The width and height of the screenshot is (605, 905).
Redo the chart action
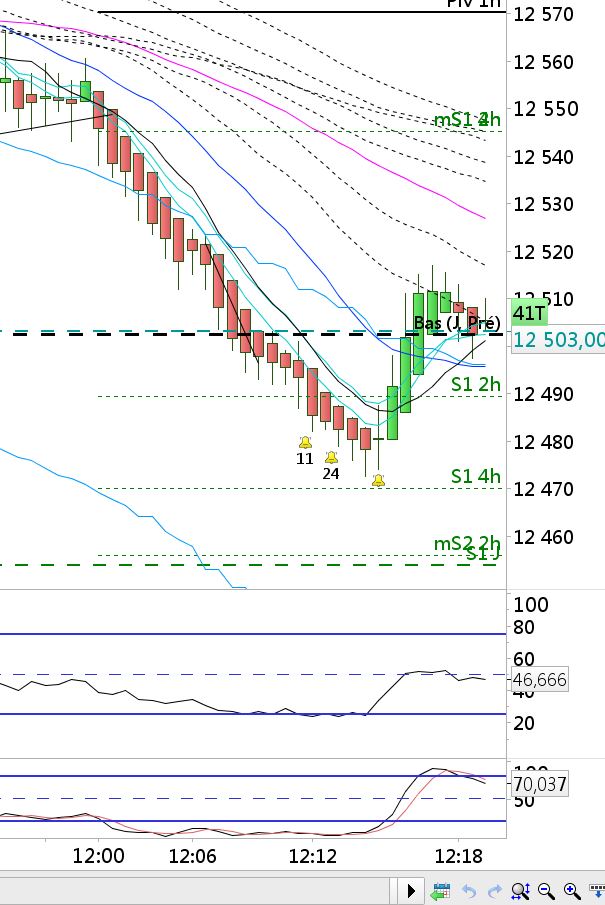pyautogui.click(x=494, y=890)
